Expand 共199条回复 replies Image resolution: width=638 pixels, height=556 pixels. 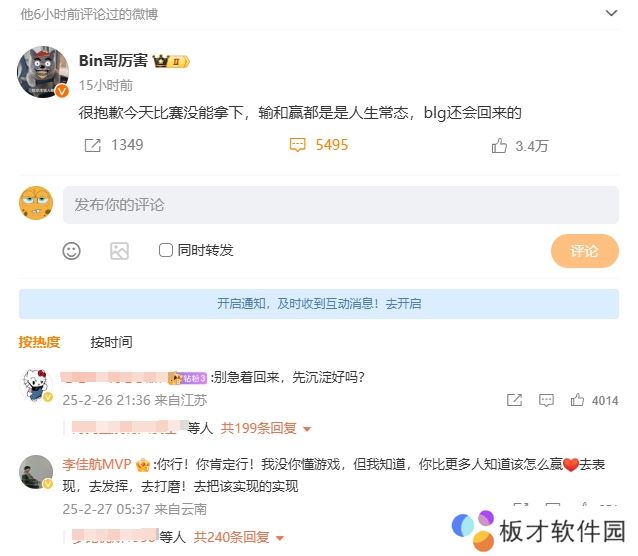[x=265, y=428]
